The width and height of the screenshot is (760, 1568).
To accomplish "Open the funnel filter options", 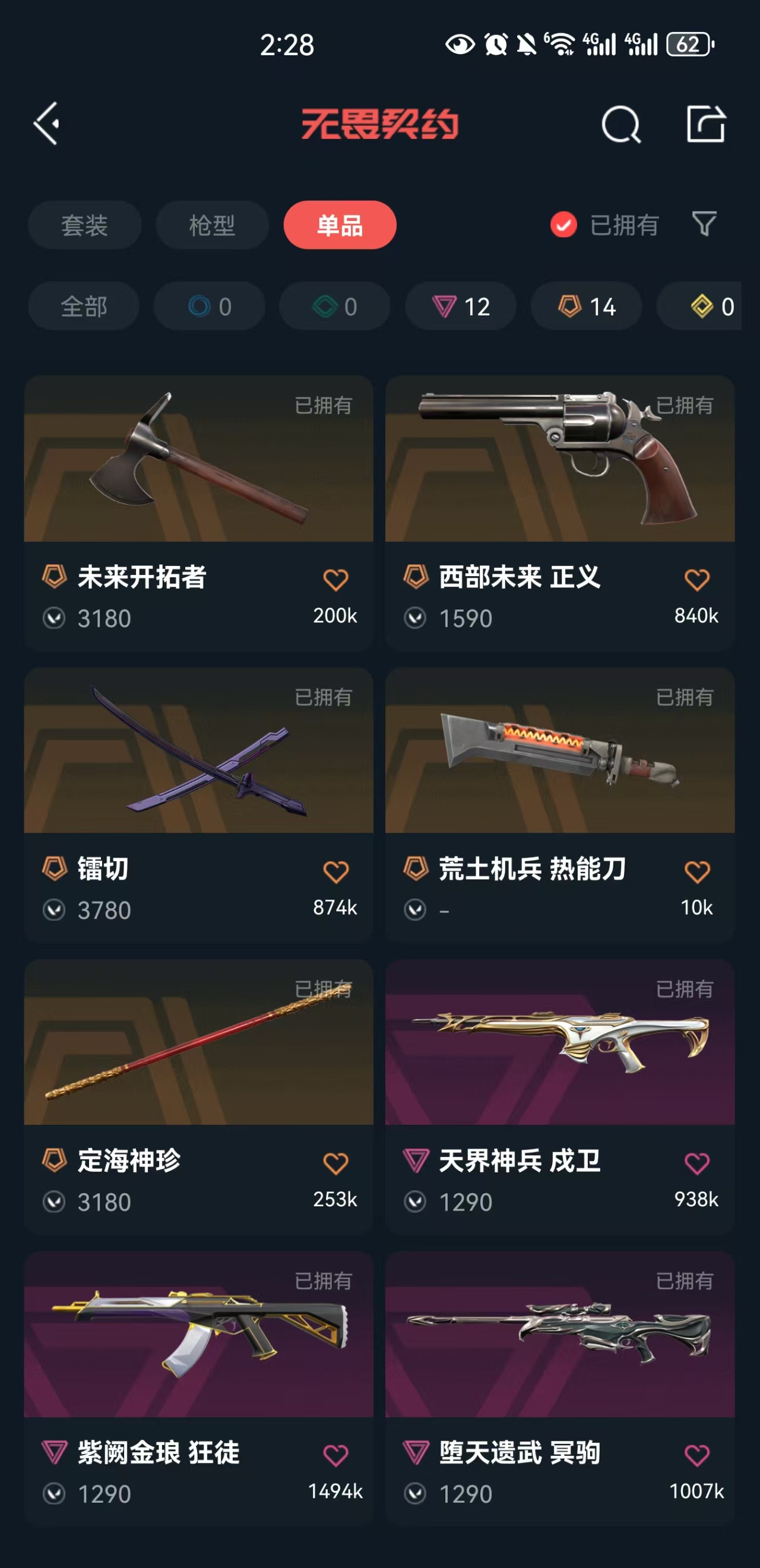I will pyautogui.click(x=704, y=224).
